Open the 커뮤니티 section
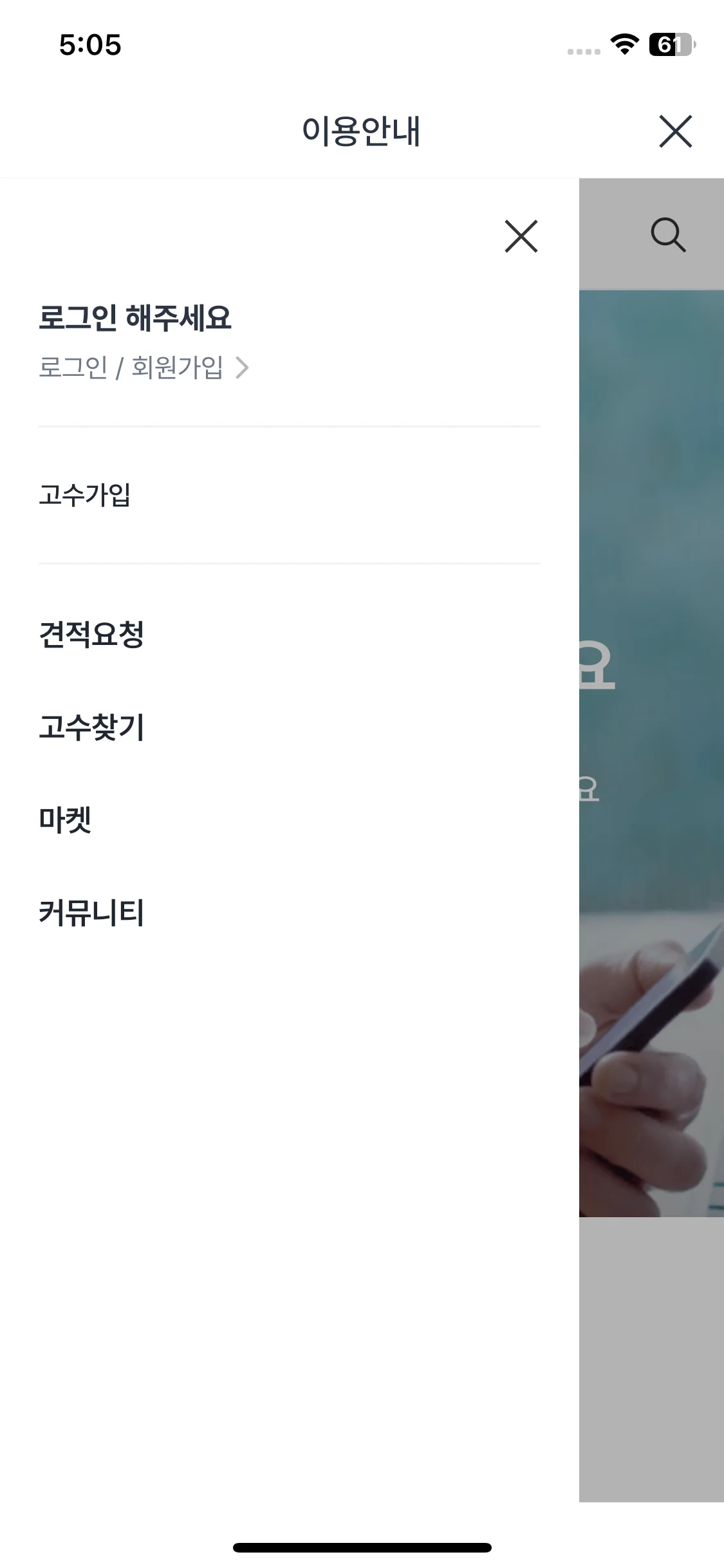The height and width of the screenshot is (1568, 724). [x=91, y=913]
